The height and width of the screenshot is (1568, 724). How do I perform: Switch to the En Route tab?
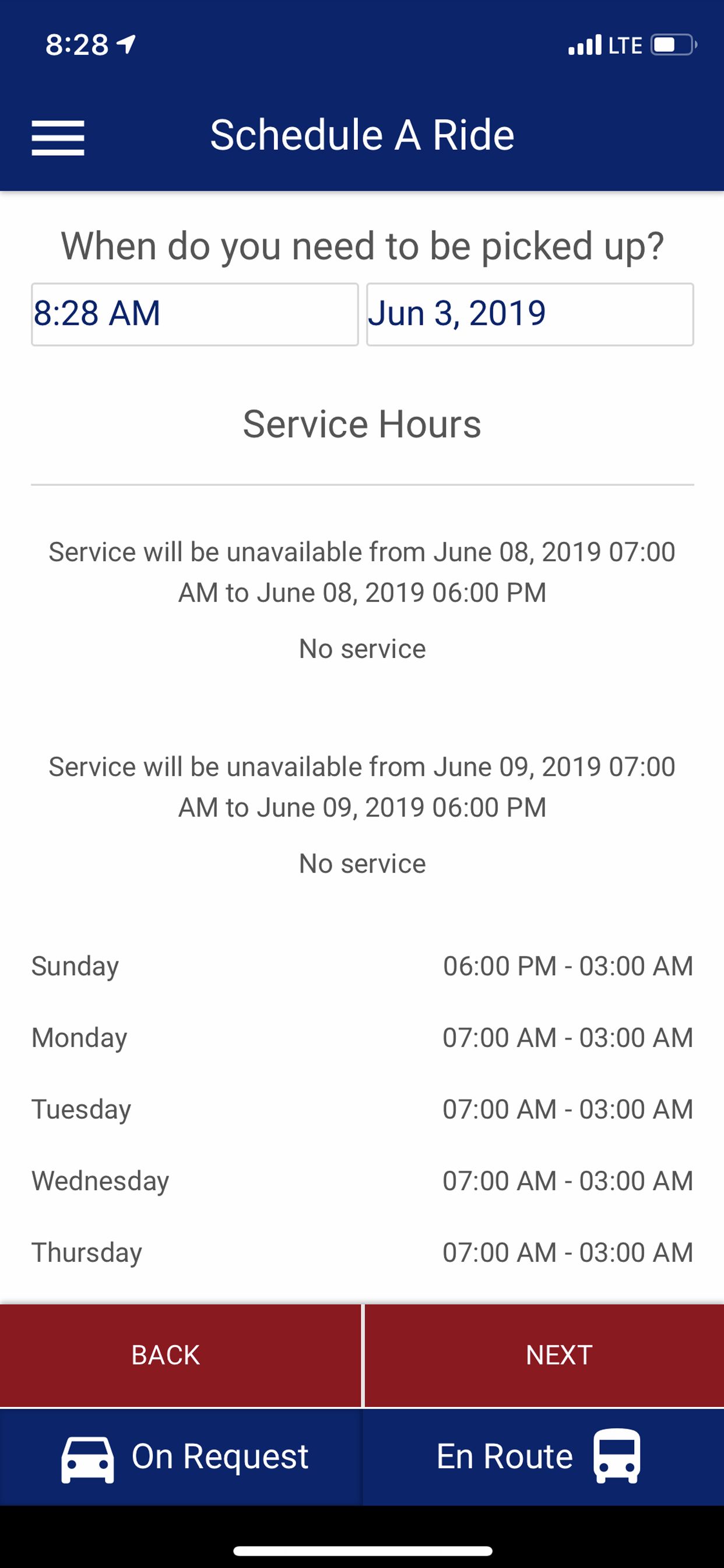click(543, 1457)
